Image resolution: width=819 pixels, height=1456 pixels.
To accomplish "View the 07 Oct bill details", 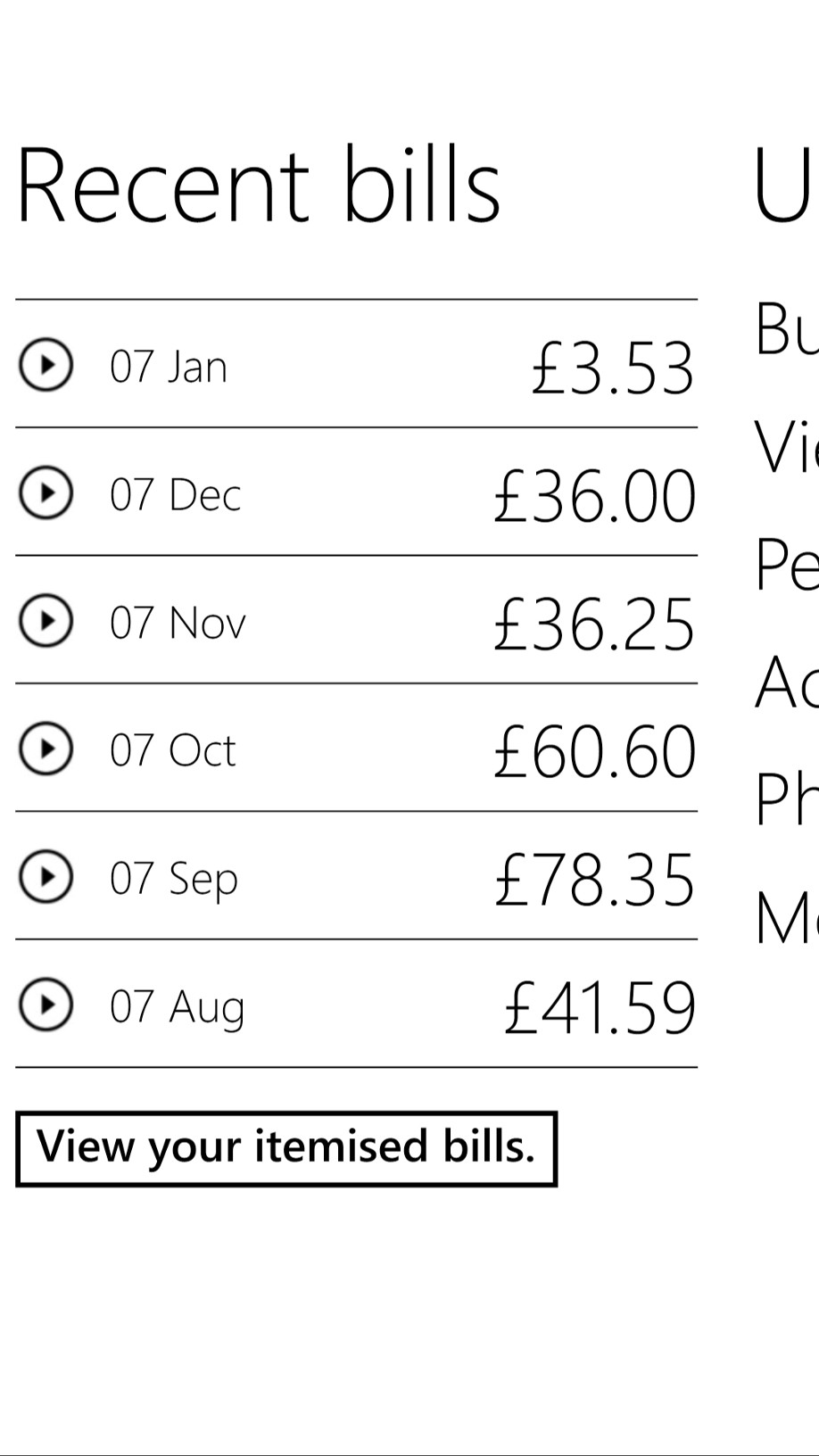I will 356,748.
